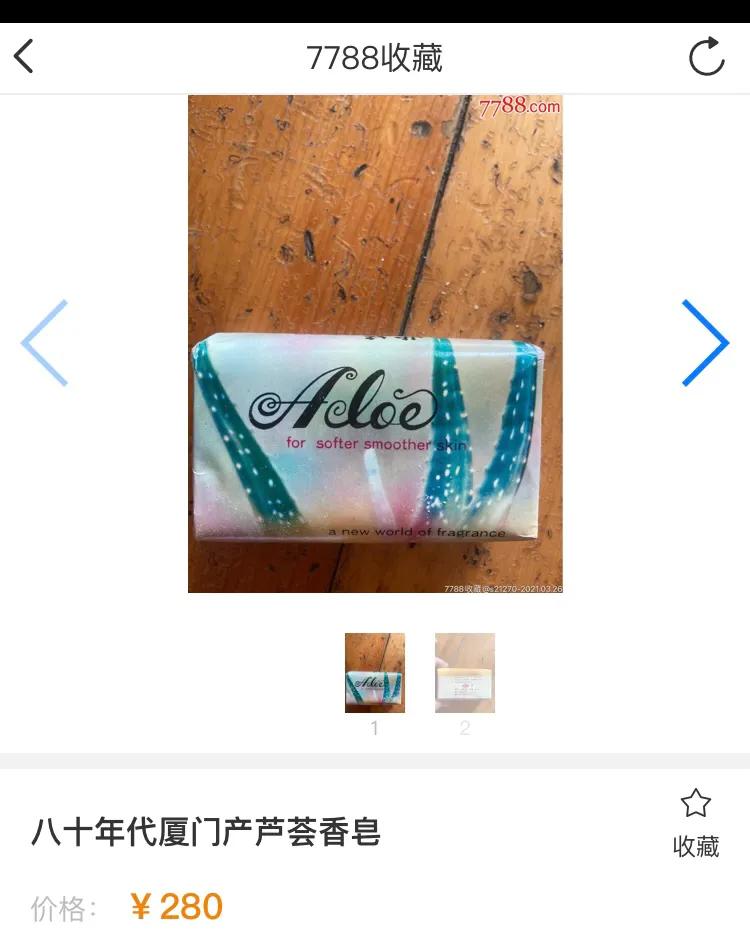The width and height of the screenshot is (750, 935).
Task: Open the second soap thumbnail
Action: pyautogui.click(x=464, y=671)
